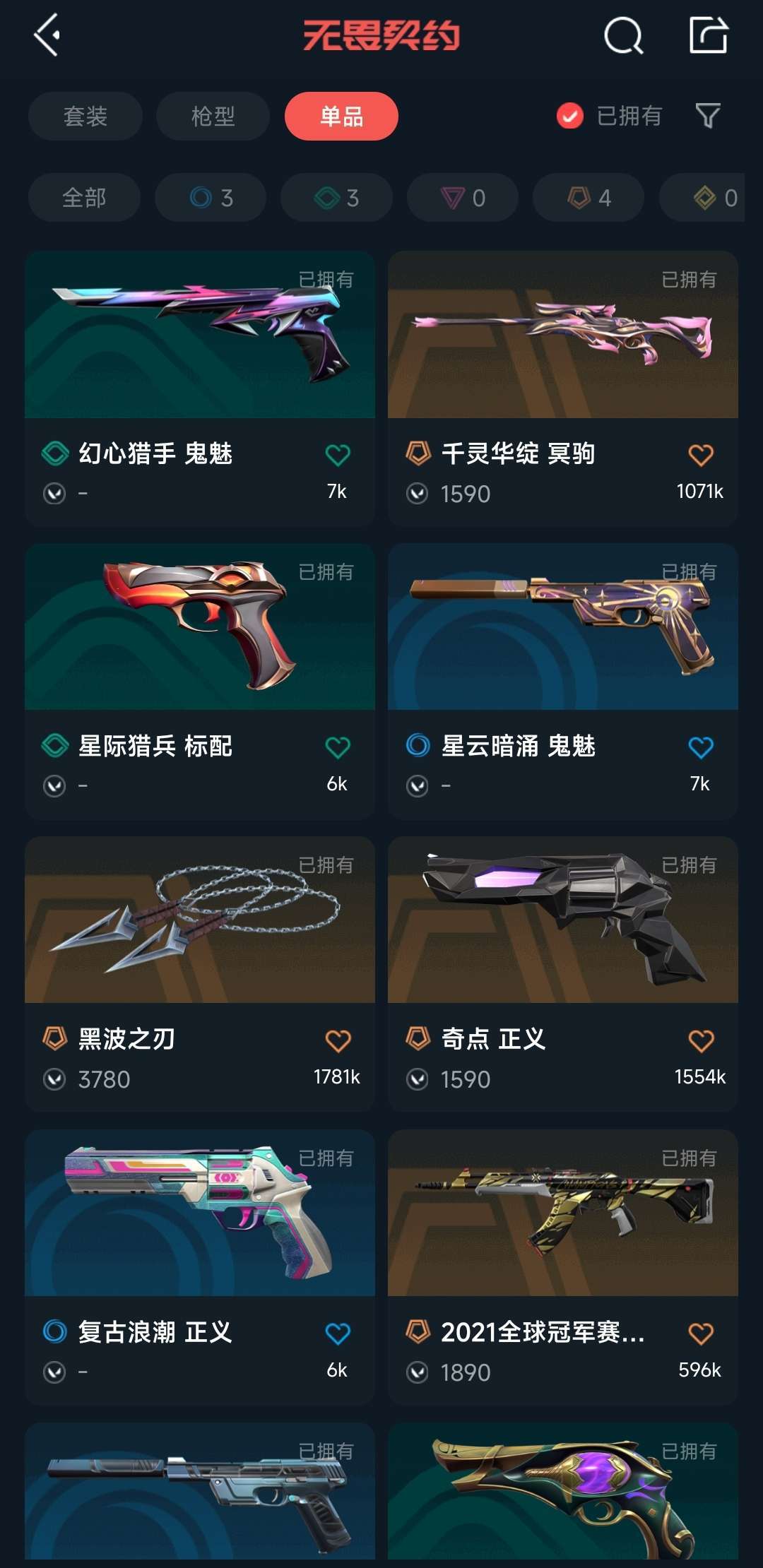The height and width of the screenshot is (1568, 763).
Task: Go back using the top-left arrow
Action: click(x=47, y=35)
